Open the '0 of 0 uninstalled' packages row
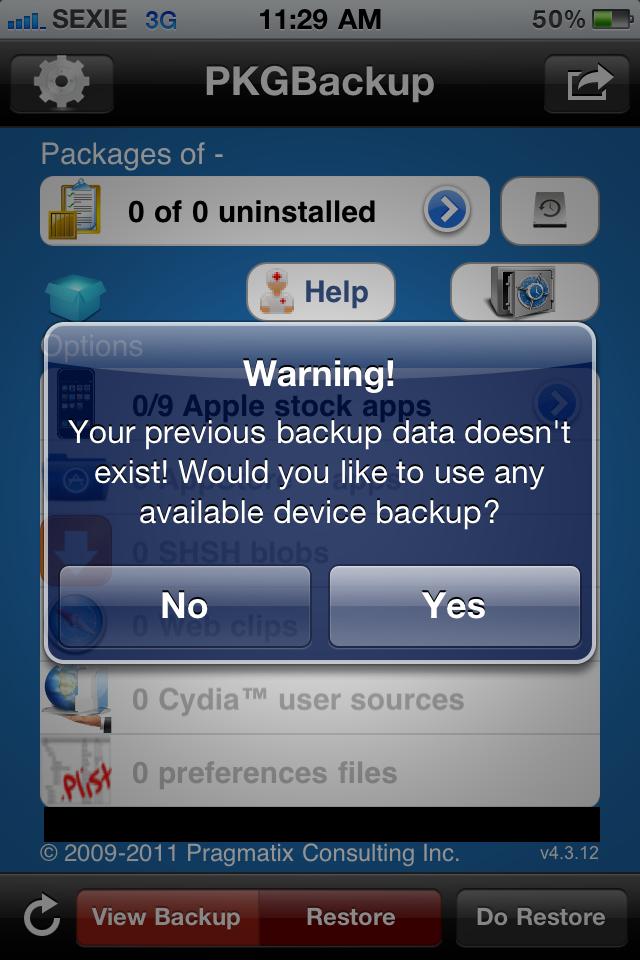Screen dimensions: 640x960 [265, 211]
